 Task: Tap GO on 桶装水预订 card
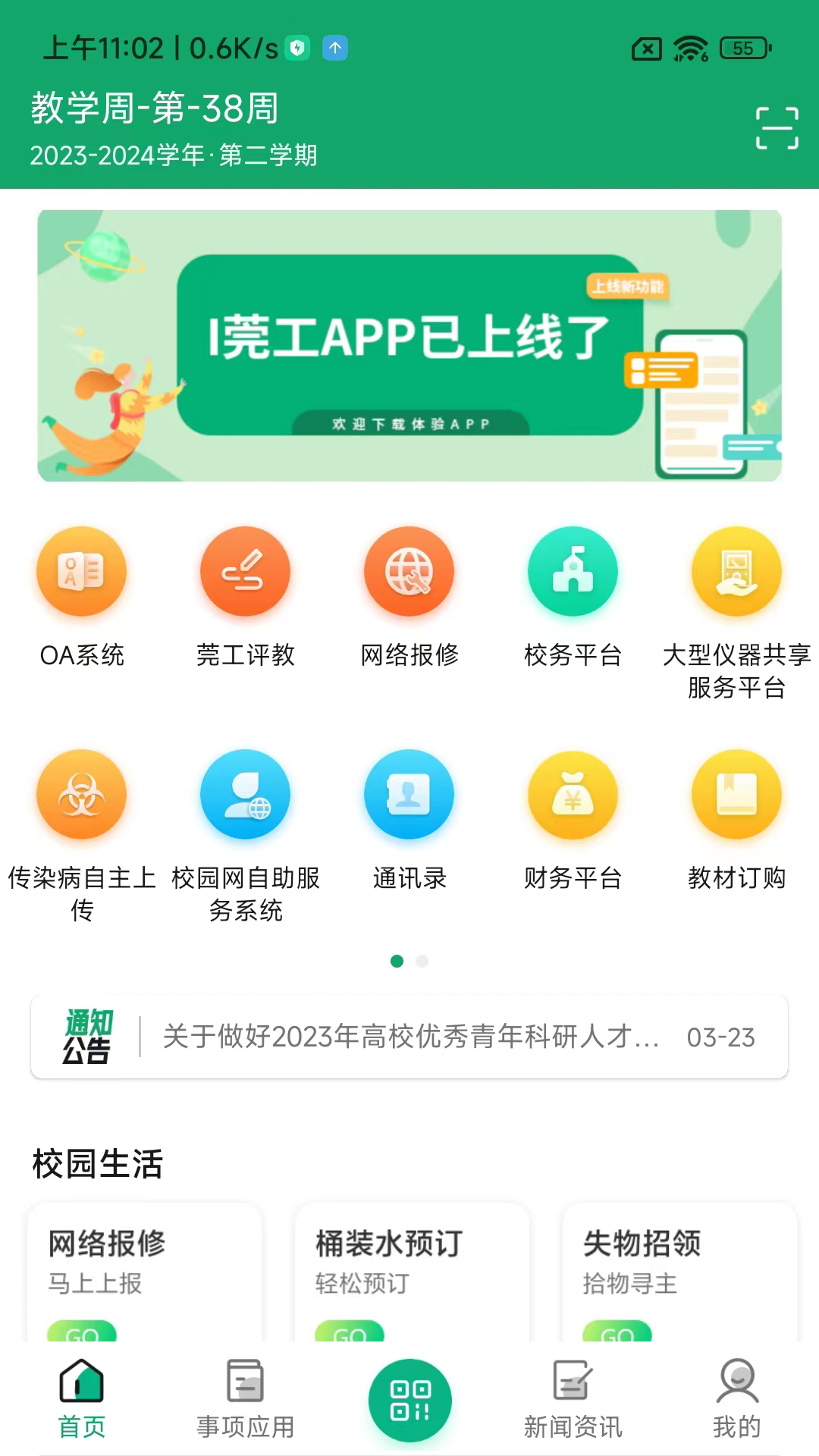pos(350,1332)
